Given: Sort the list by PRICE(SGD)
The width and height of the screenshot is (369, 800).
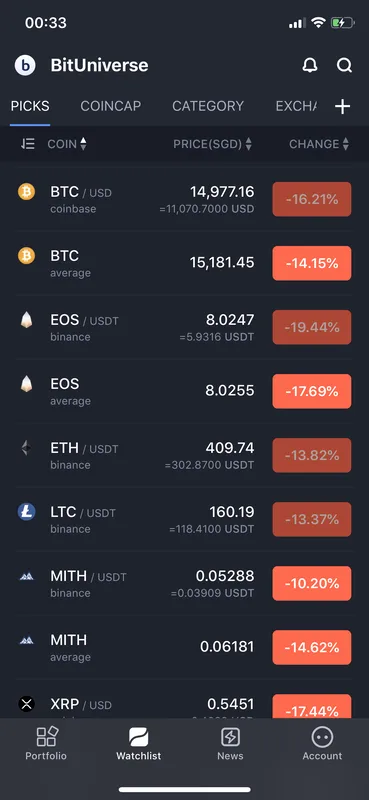Looking at the screenshot, I should (212, 144).
